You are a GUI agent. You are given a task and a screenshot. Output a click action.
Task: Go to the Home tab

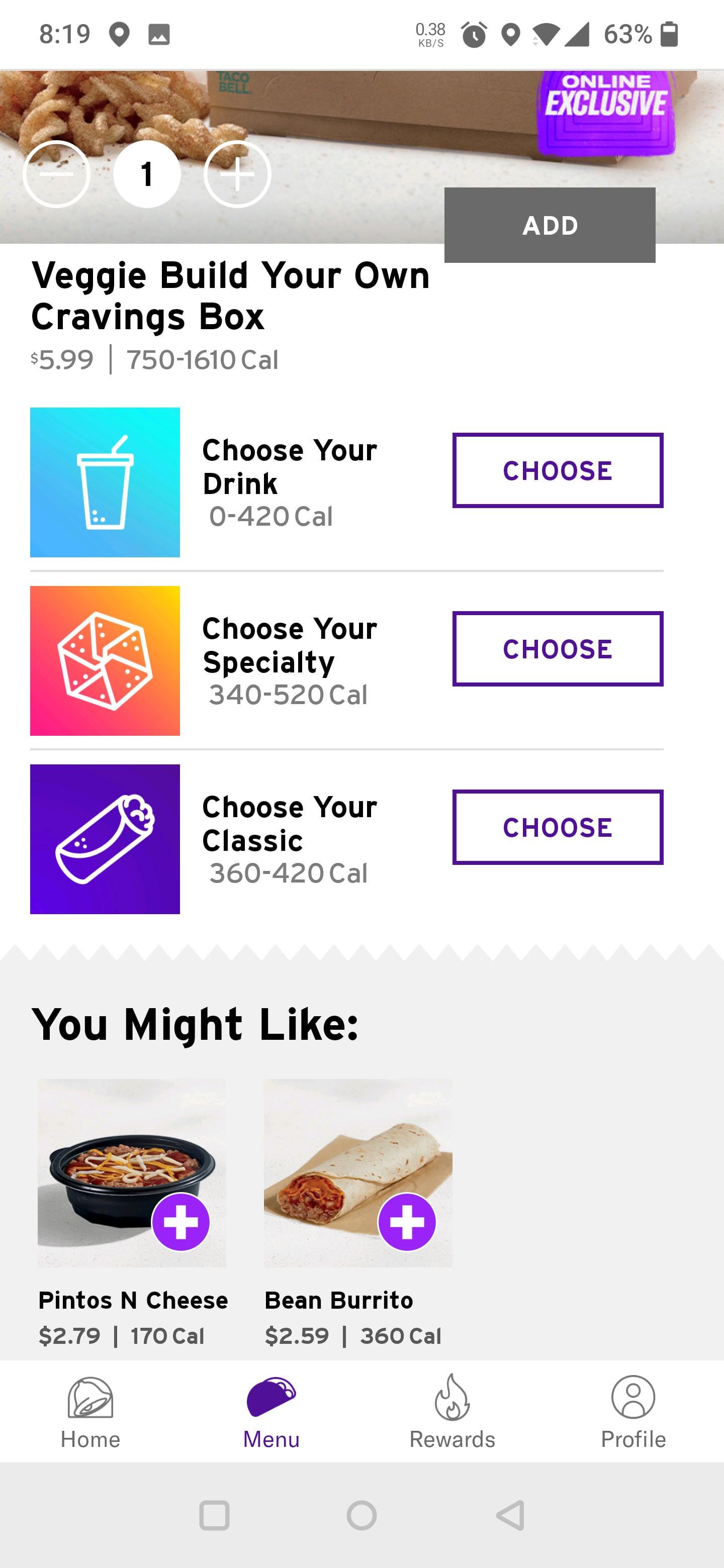pos(90,1412)
